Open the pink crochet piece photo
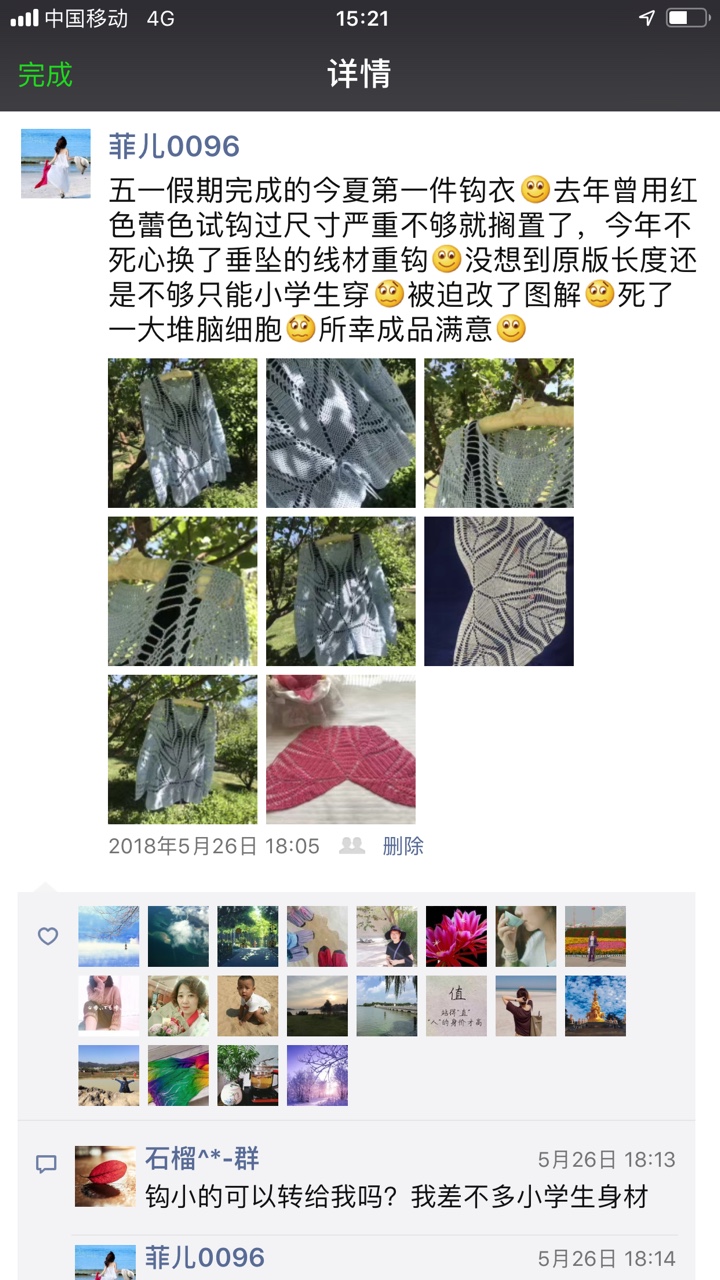The height and width of the screenshot is (1280, 720). [340, 749]
